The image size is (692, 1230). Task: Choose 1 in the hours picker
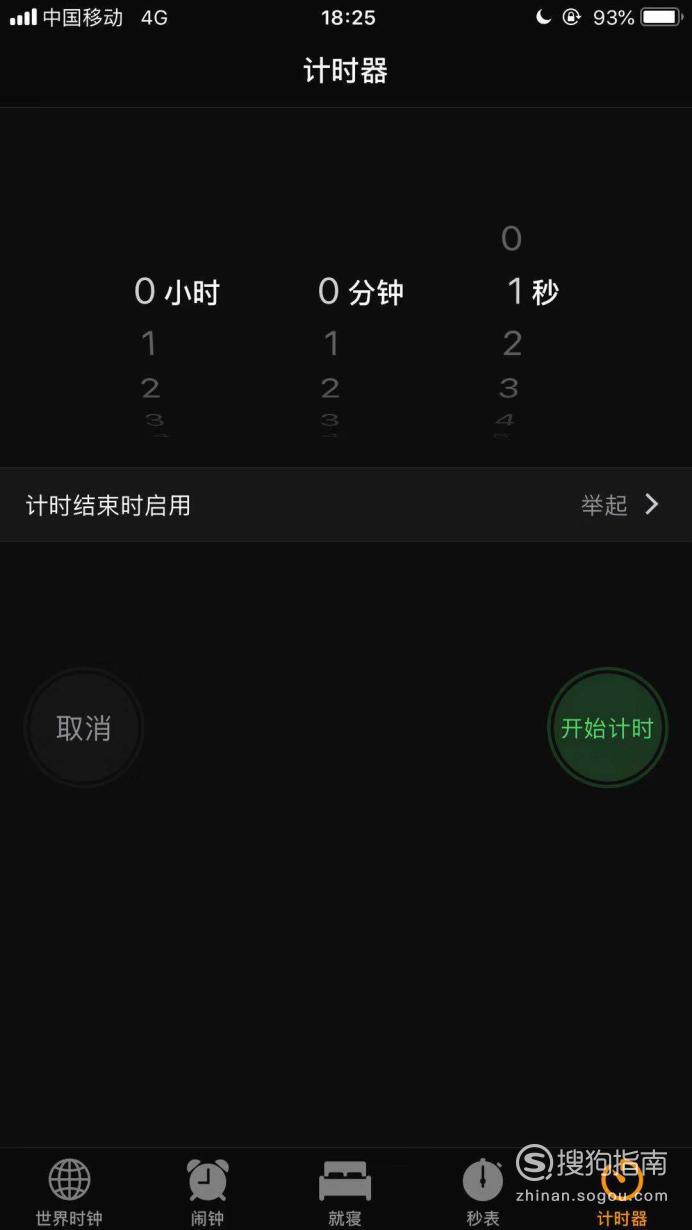pos(149,344)
